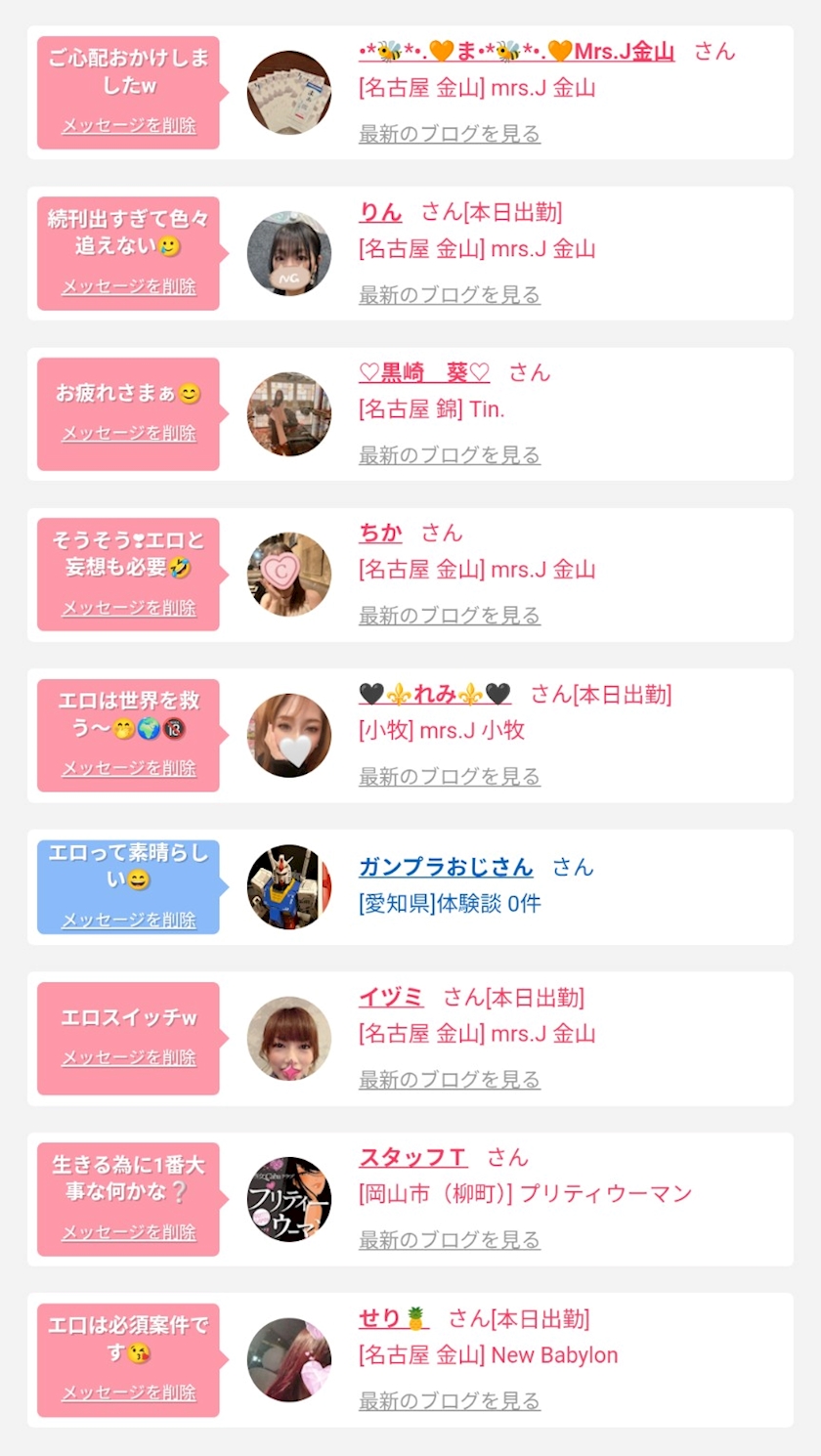View latest blog of りん

449,295
